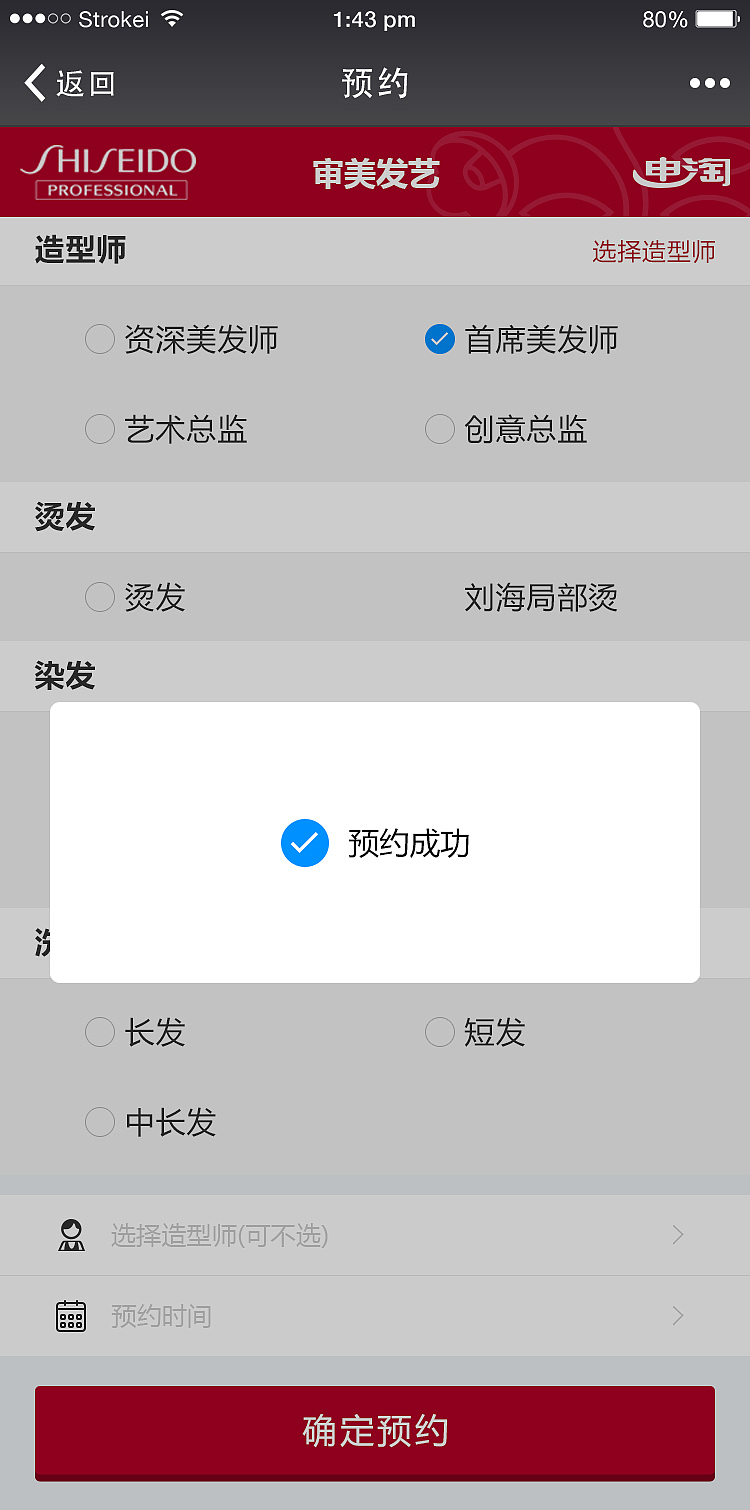Tap the 预约 title in the navigation bar
750x1510 pixels.
(375, 83)
